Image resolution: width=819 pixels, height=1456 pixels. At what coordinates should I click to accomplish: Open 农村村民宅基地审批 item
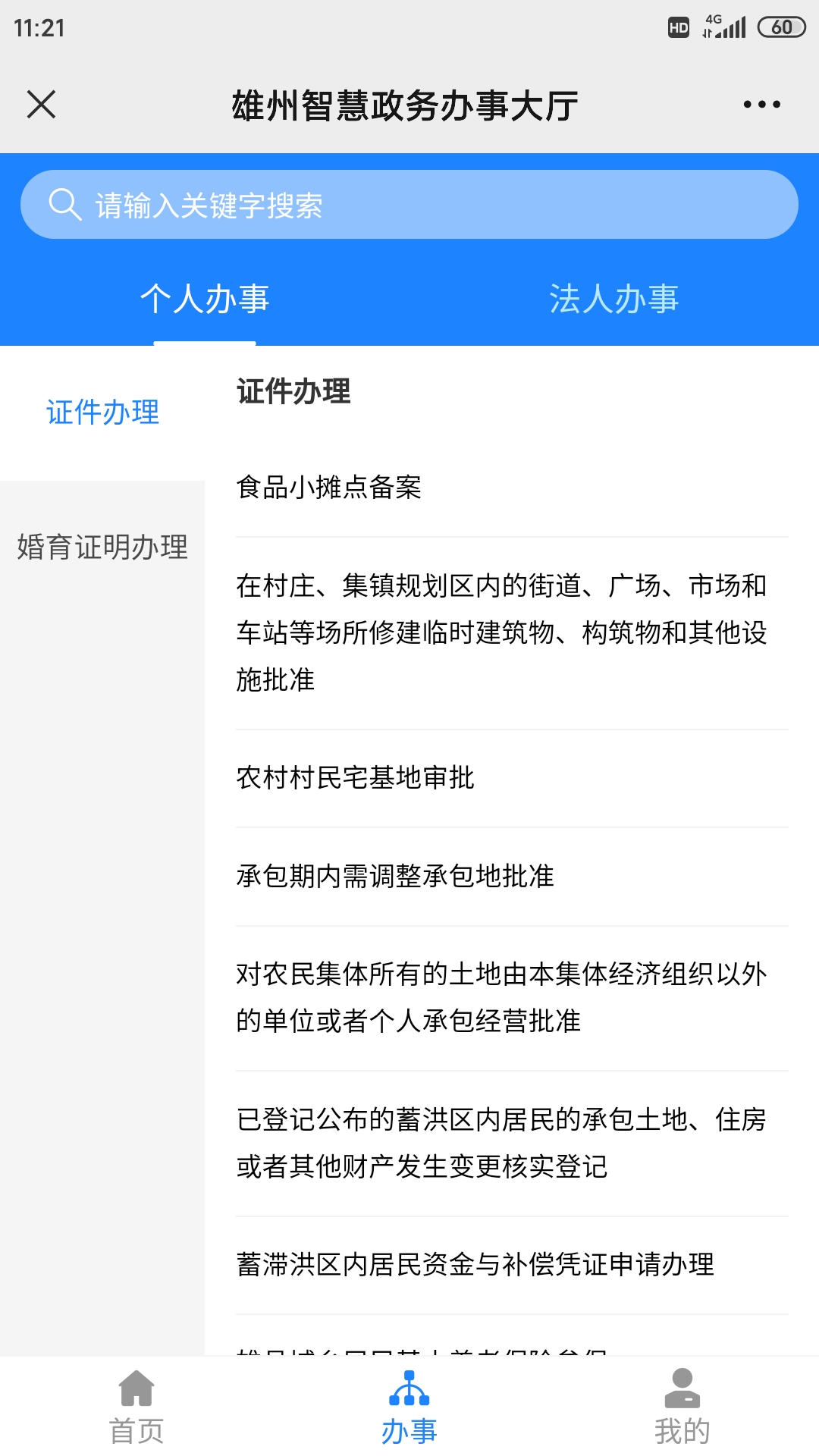355,778
